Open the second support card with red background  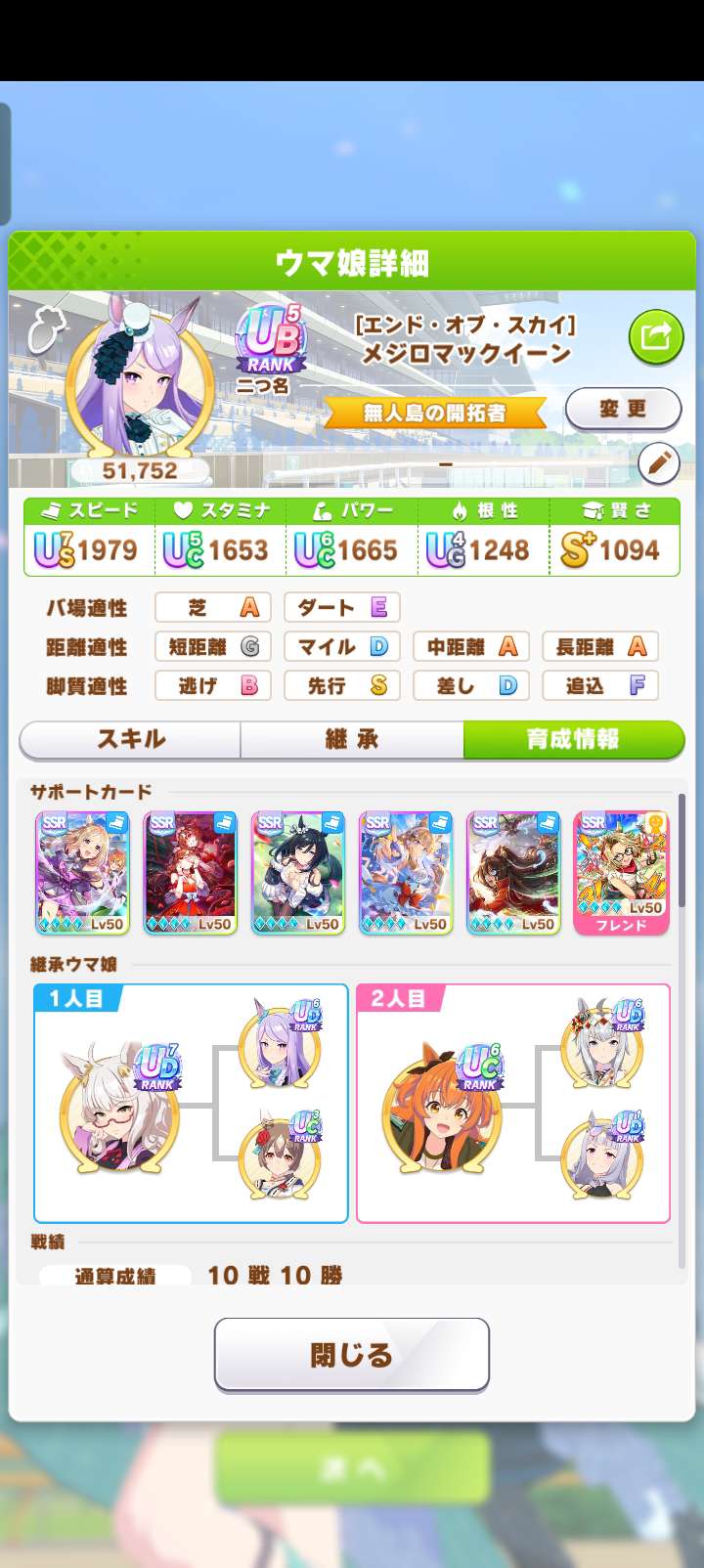point(191,872)
